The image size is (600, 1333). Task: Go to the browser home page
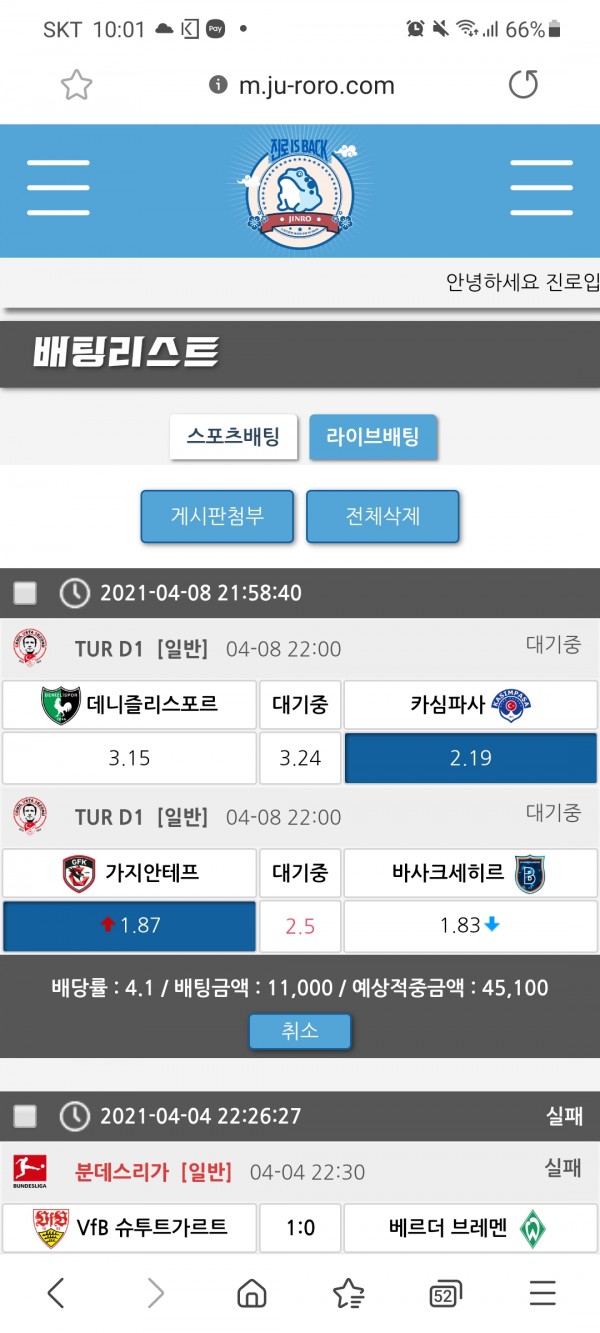[252, 1294]
